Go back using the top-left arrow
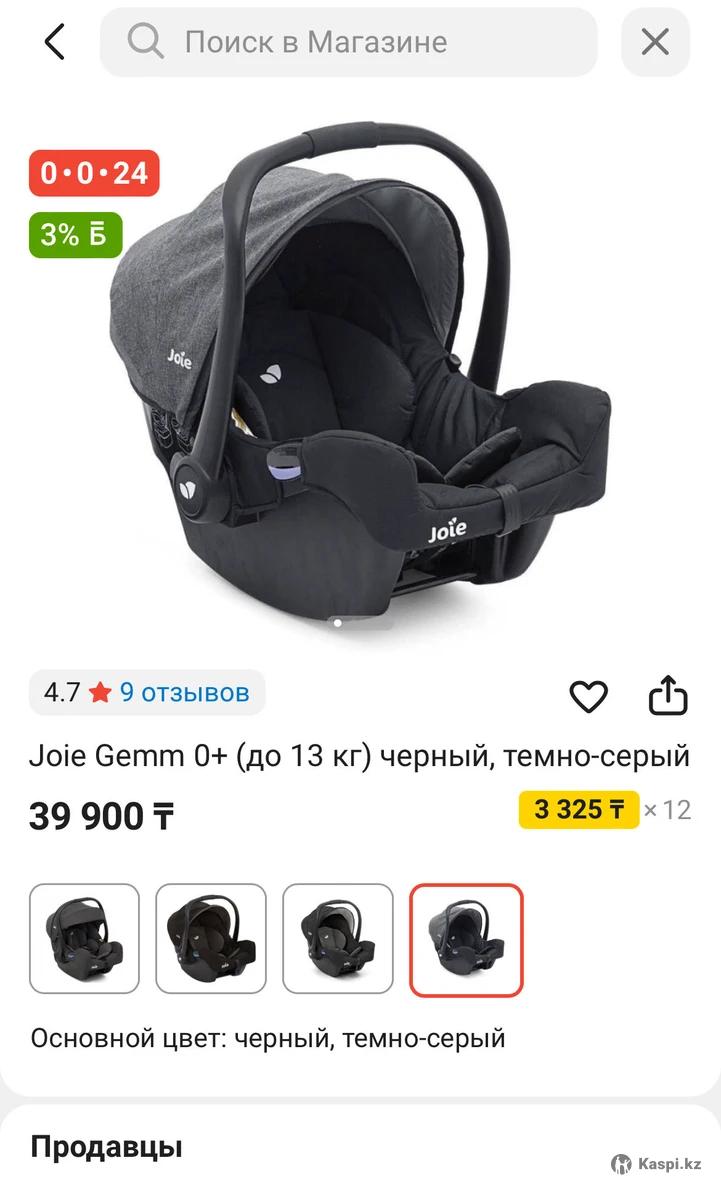This screenshot has height=1200, width=721. pos(54,42)
